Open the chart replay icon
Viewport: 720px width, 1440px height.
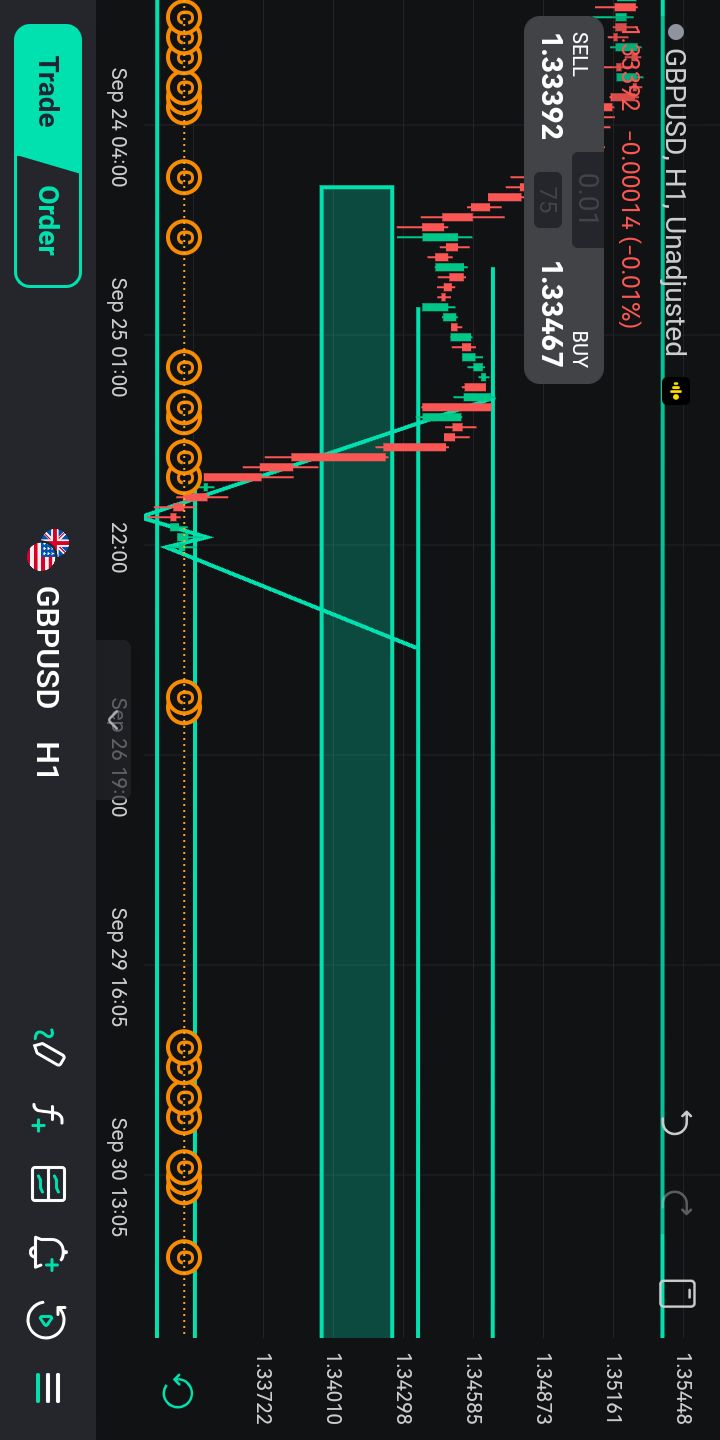47,1320
